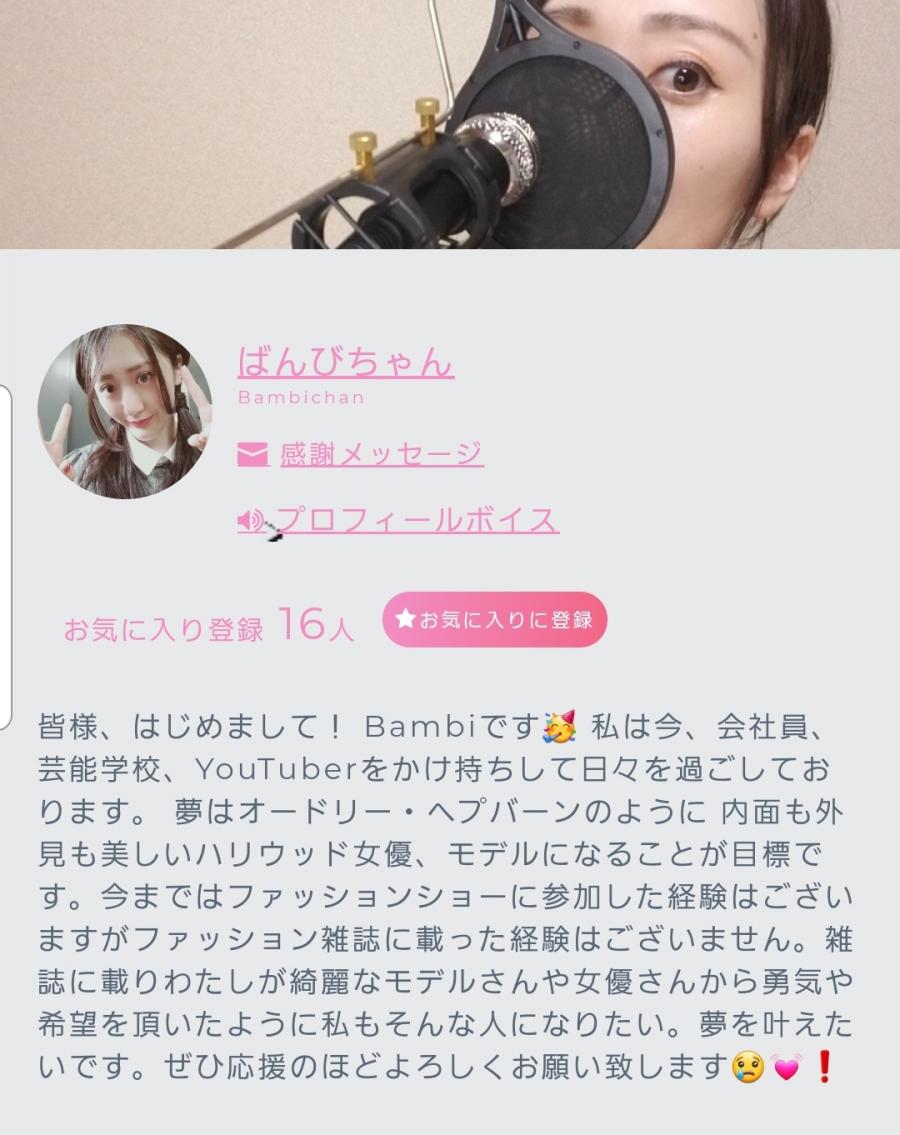Open Bambichan's round profile picture
Screen dimensions: 900x1135
coord(125,411)
